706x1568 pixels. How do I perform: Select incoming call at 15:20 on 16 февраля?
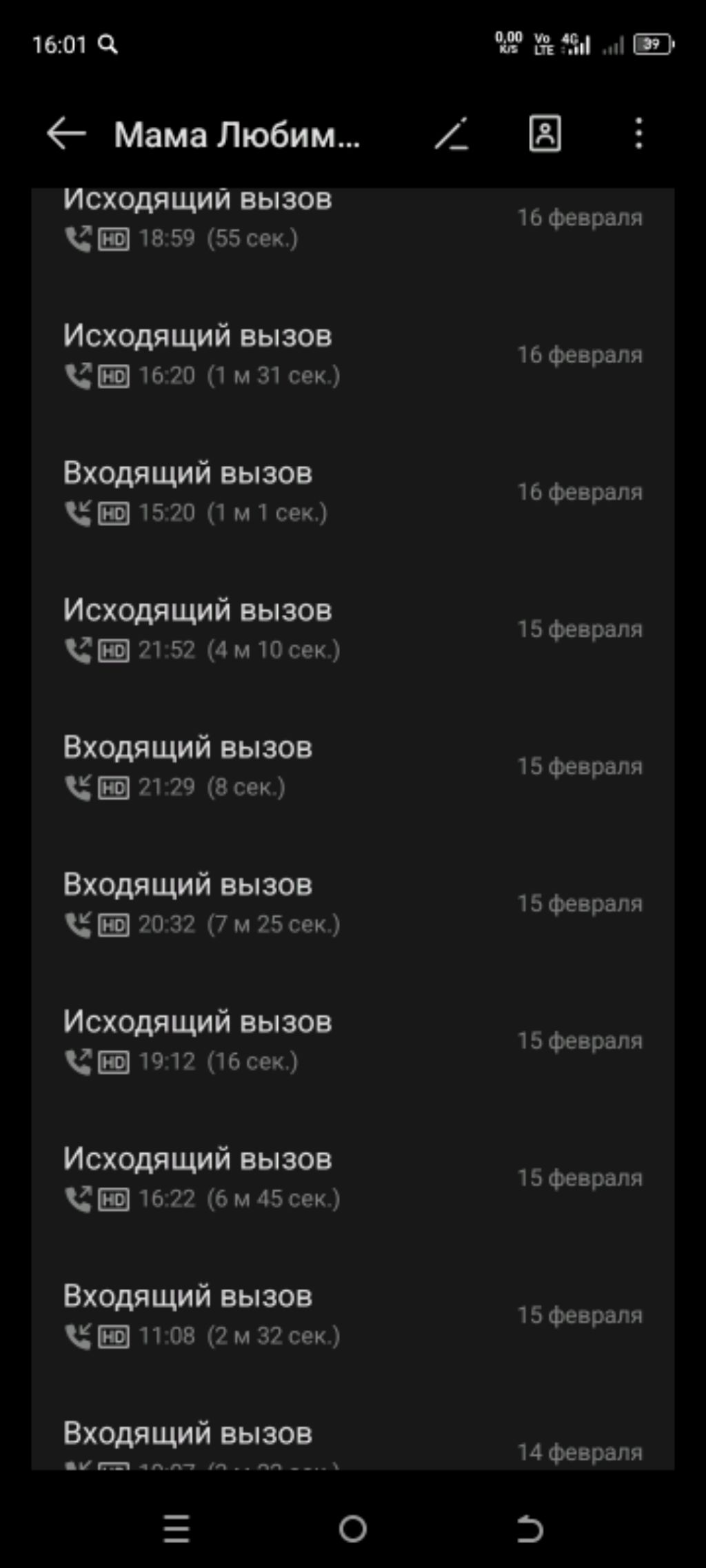pyautogui.click(x=352, y=491)
